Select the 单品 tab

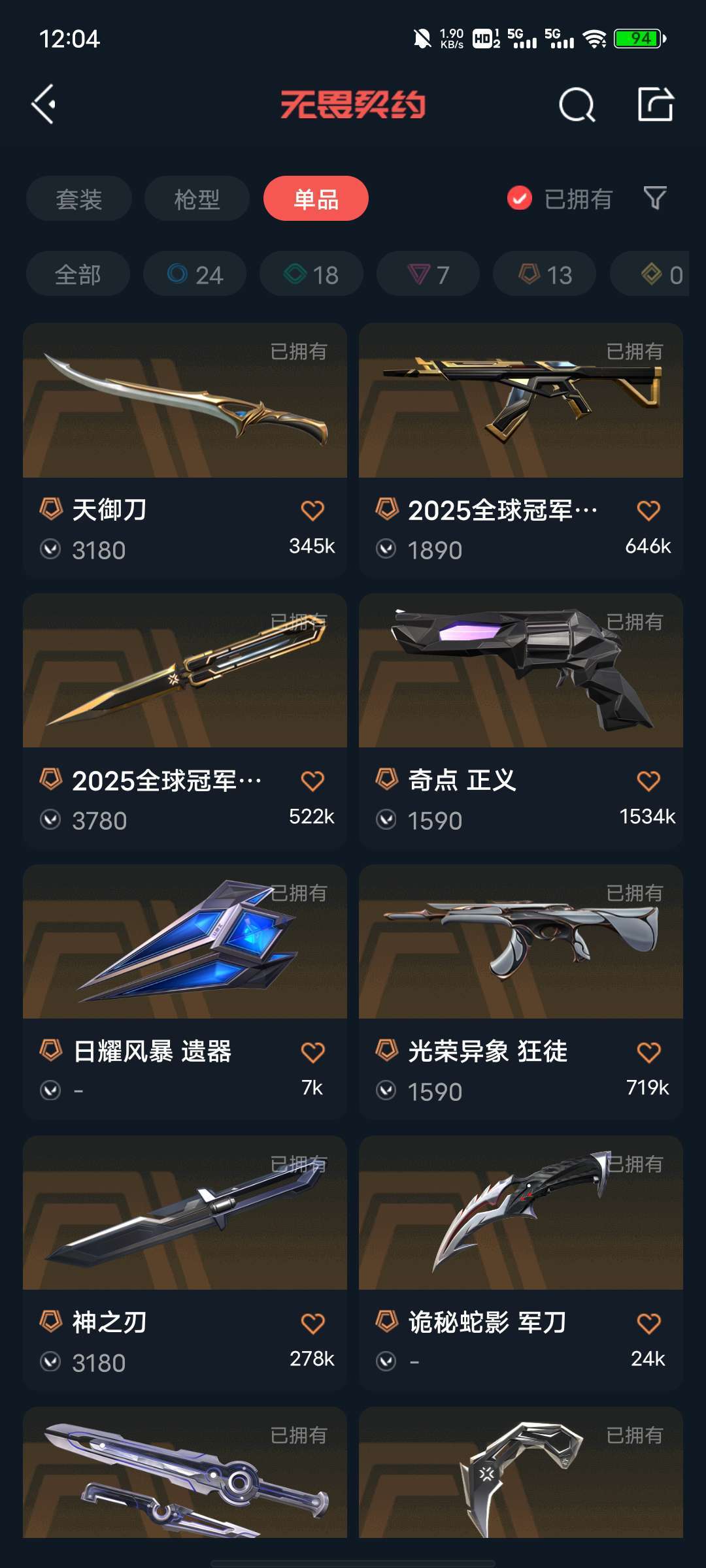pos(316,199)
